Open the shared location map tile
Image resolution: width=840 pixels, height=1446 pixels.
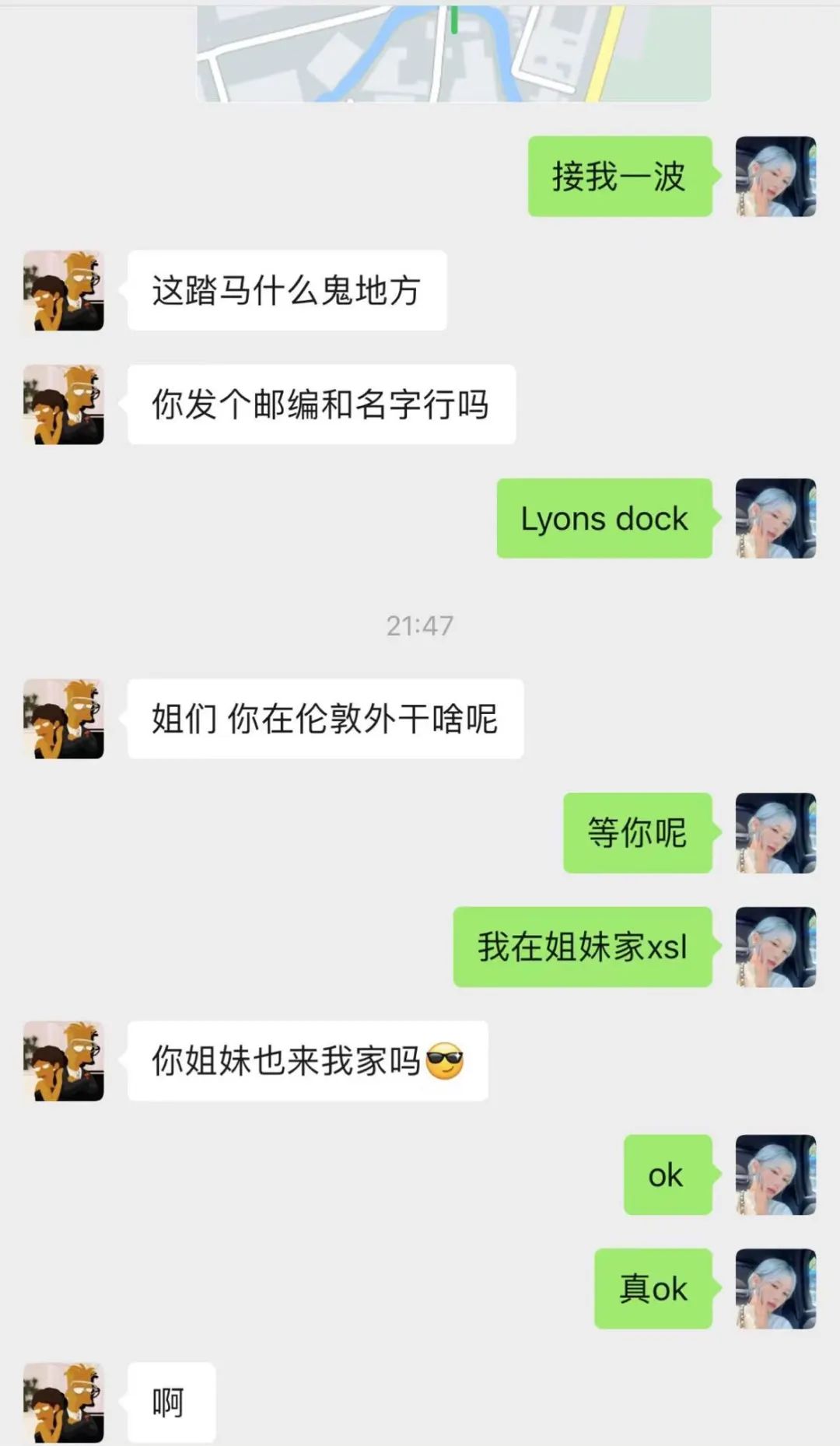pos(453,54)
